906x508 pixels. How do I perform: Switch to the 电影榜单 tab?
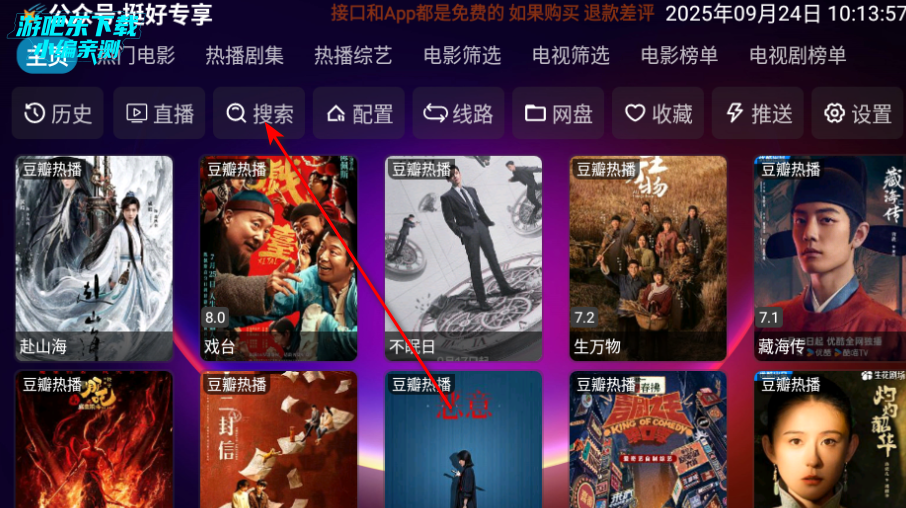click(x=679, y=56)
